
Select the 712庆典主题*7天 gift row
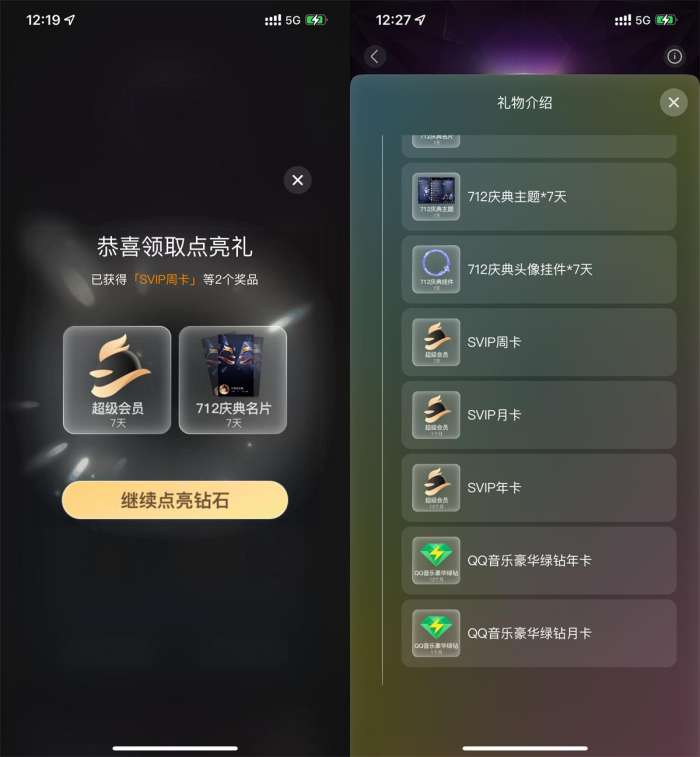point(539,197)
